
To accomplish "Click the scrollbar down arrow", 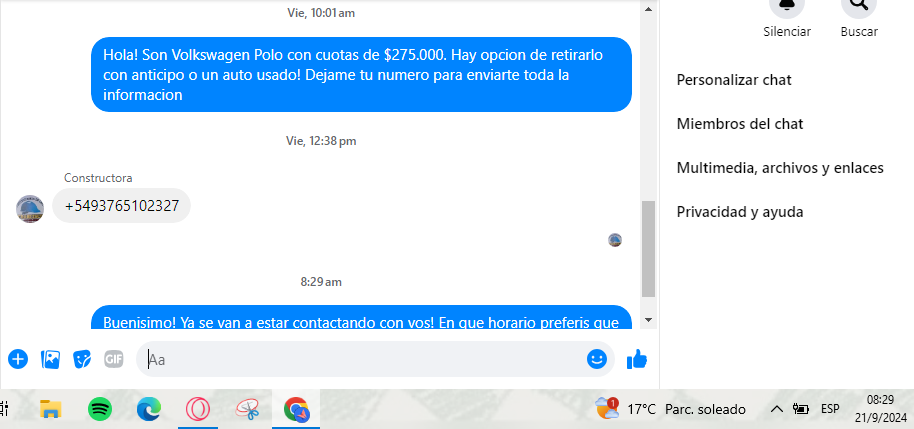I will pos(648,320).
